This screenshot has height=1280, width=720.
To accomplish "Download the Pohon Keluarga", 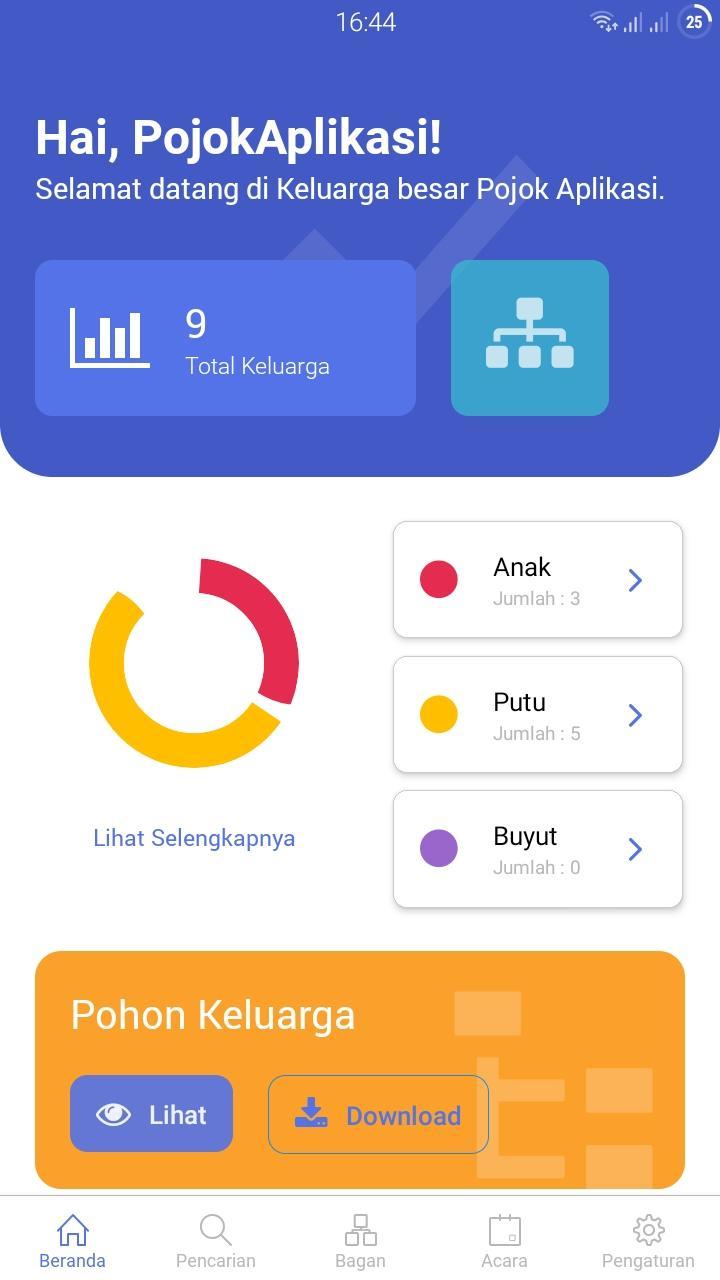I will [378, 1114].
